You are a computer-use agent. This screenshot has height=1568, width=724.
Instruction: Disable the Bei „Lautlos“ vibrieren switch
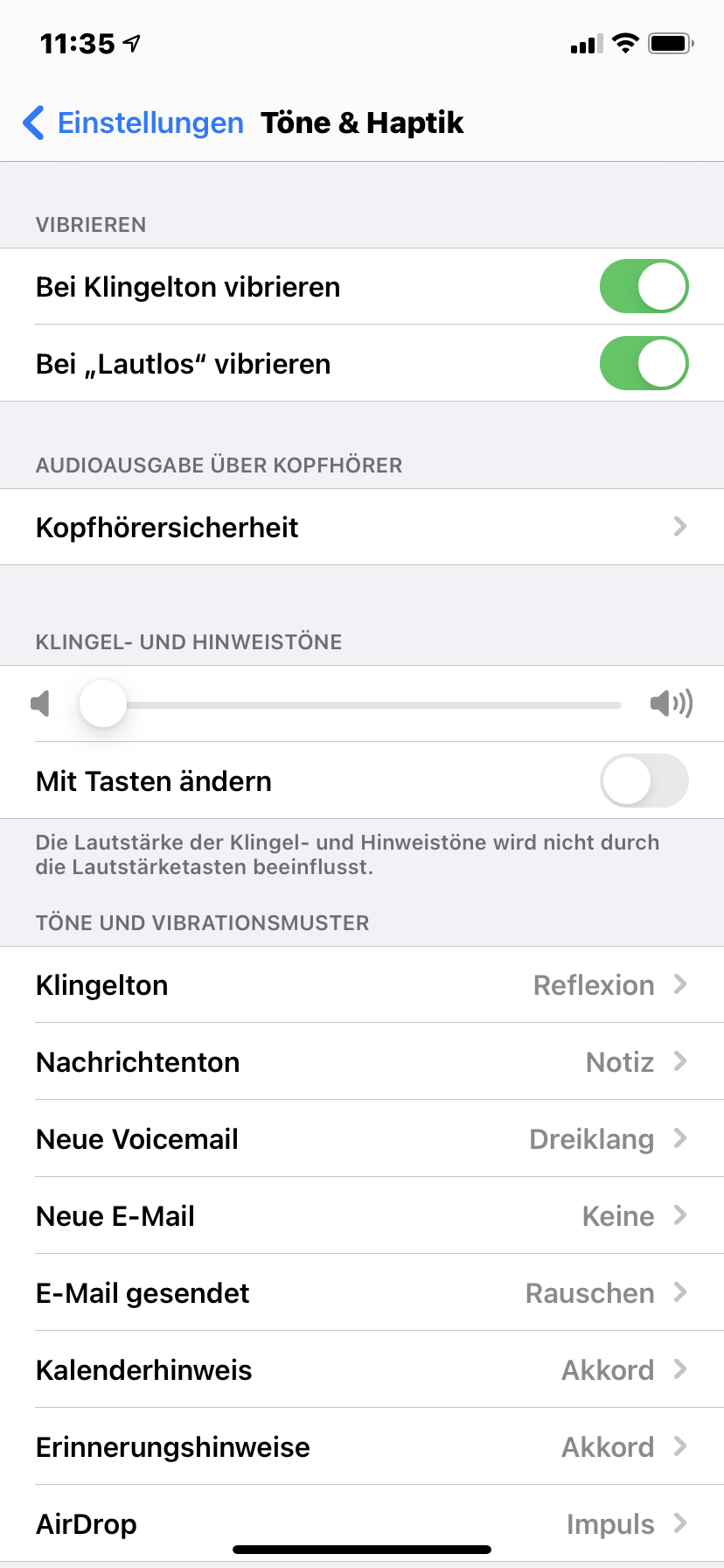point(644,364)
